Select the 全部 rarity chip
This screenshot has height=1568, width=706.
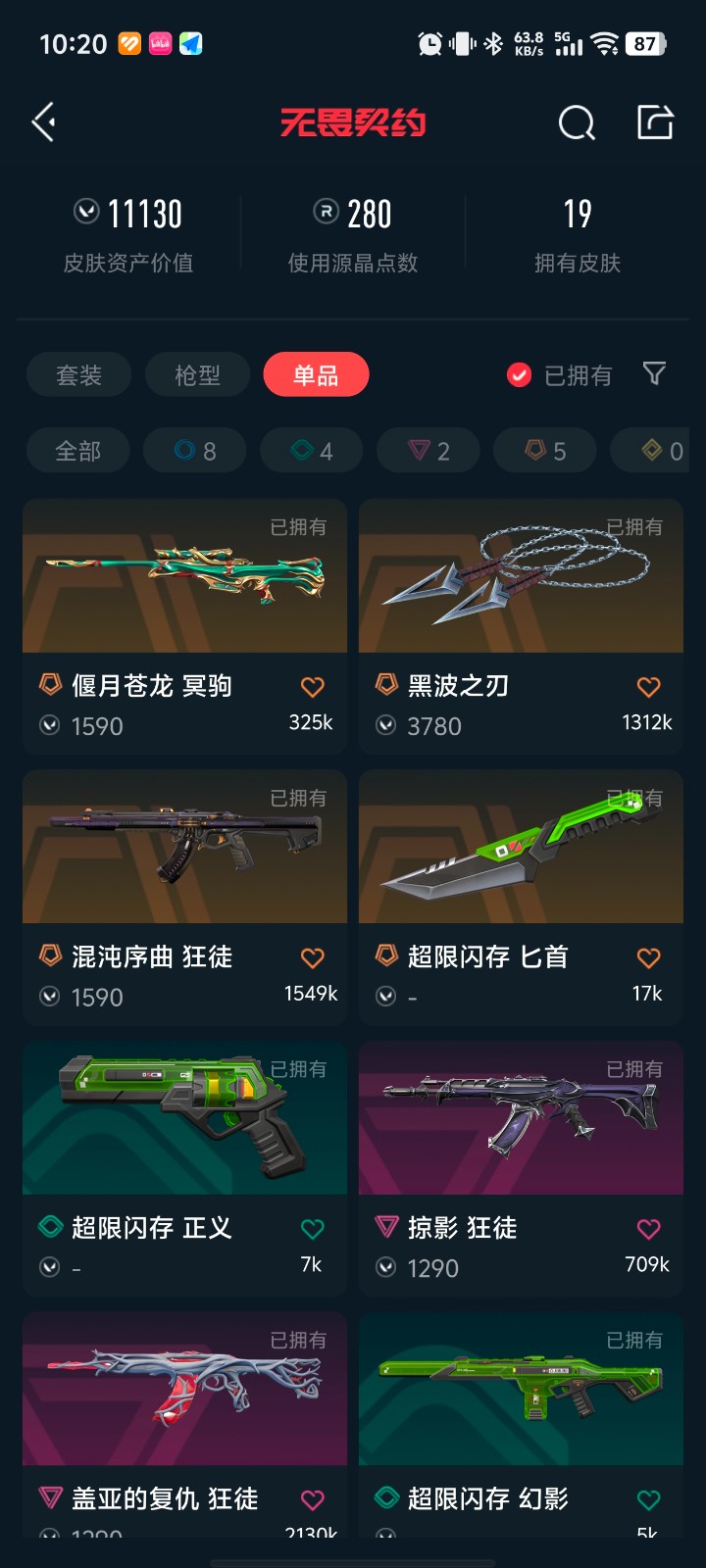(x=78, y=451)
